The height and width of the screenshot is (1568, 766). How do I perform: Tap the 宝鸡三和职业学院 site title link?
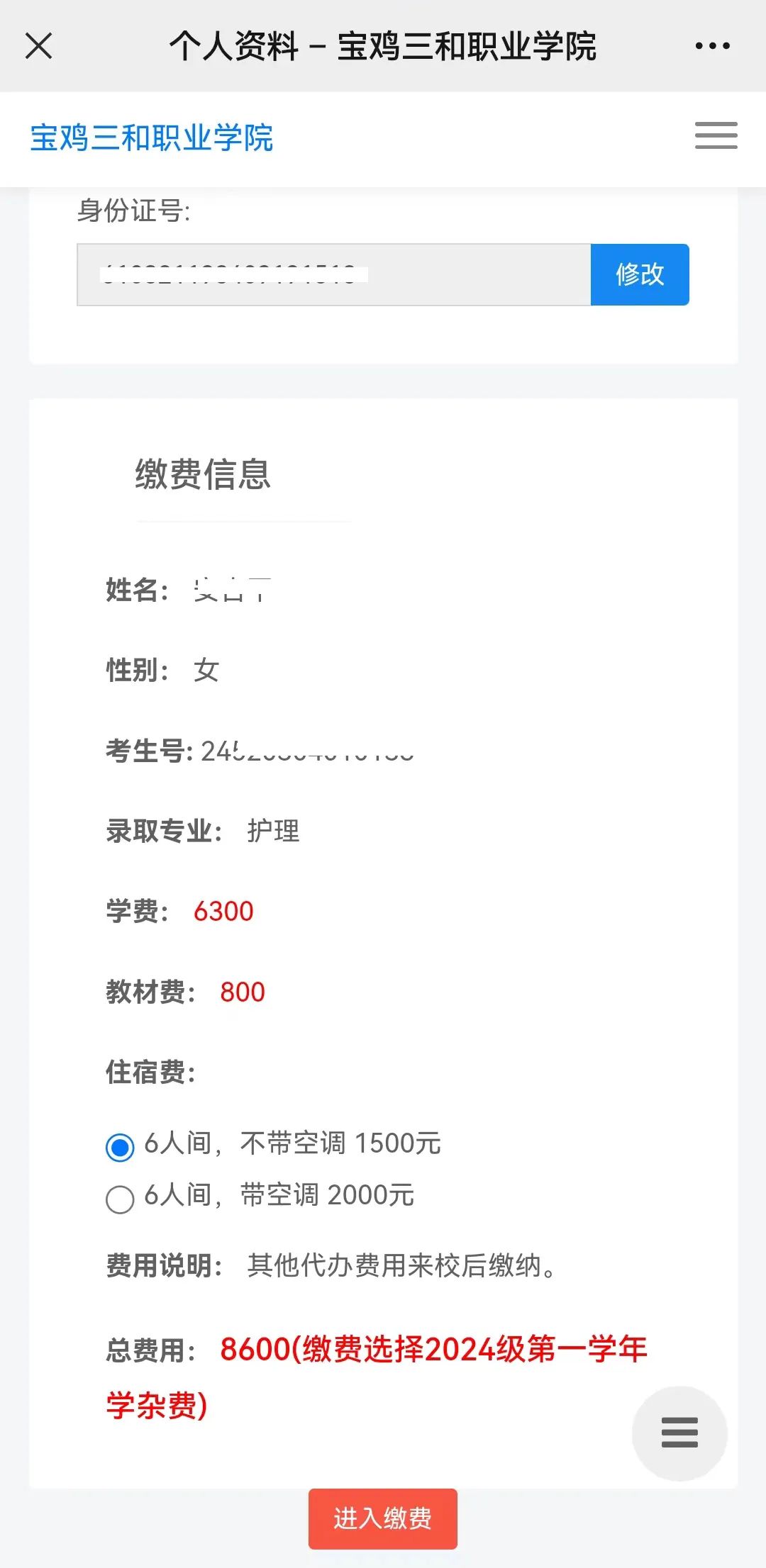(x=152, y=138)
